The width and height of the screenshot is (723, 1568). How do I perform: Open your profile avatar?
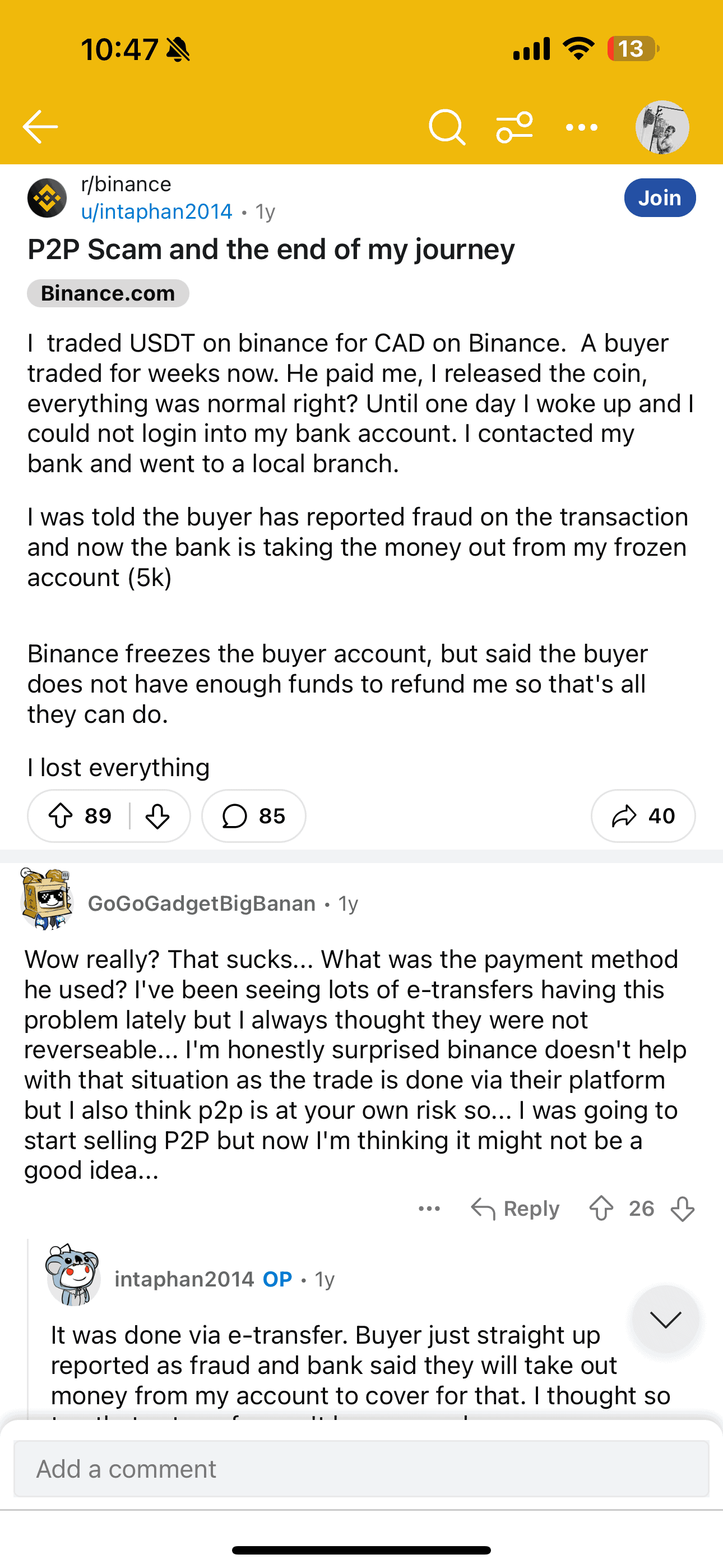point(662,127)
